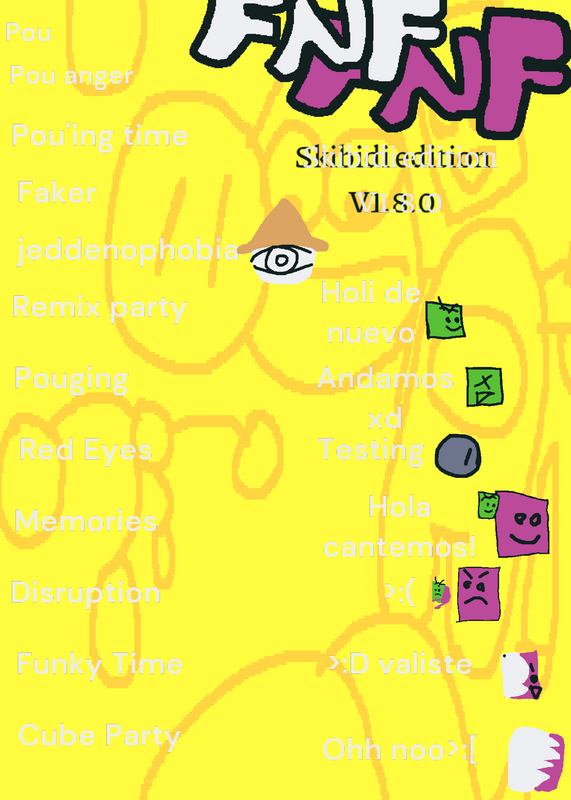Start the Faker song

(x=57, y=192)
